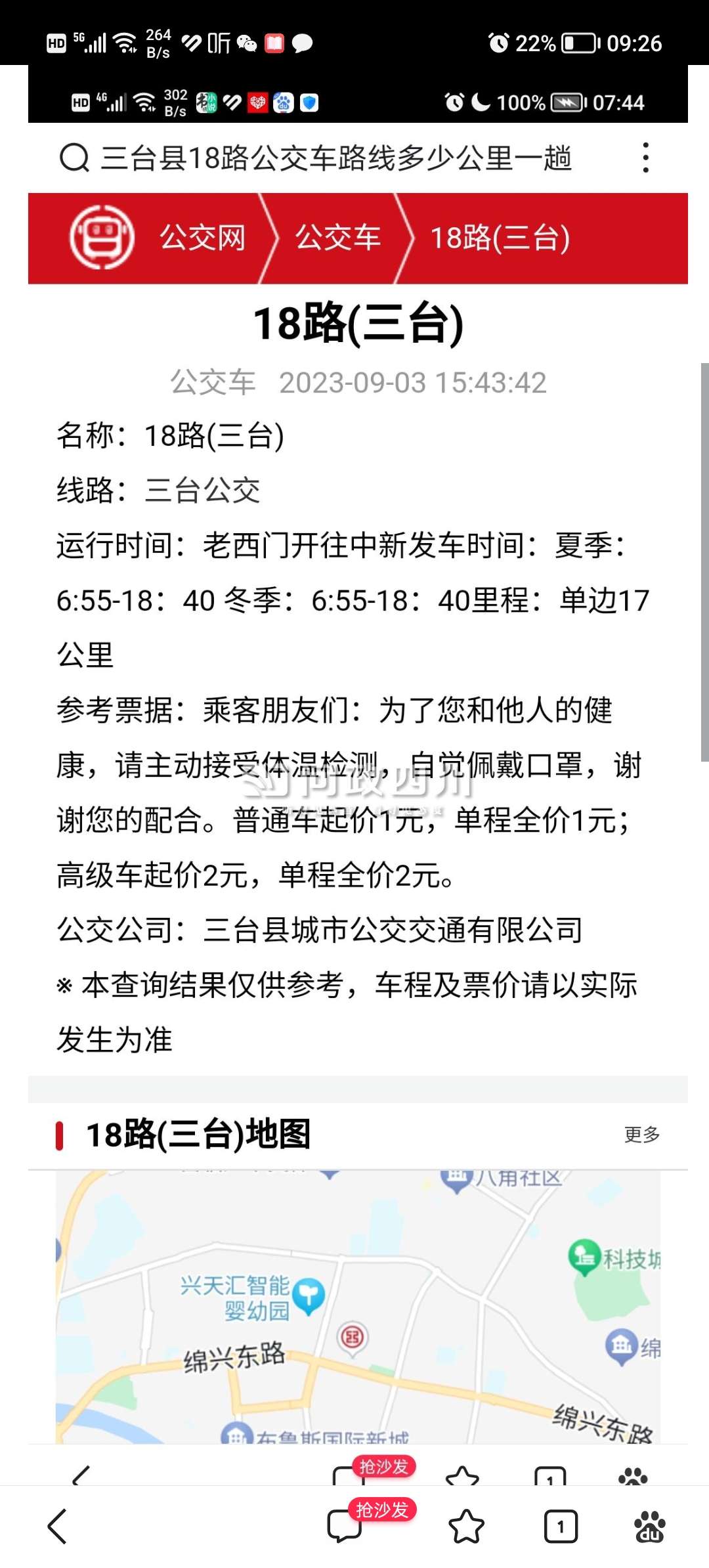Favorite this page with the star icon
This screenshot has width=709, height=1568.
[x=466, y=1526]
